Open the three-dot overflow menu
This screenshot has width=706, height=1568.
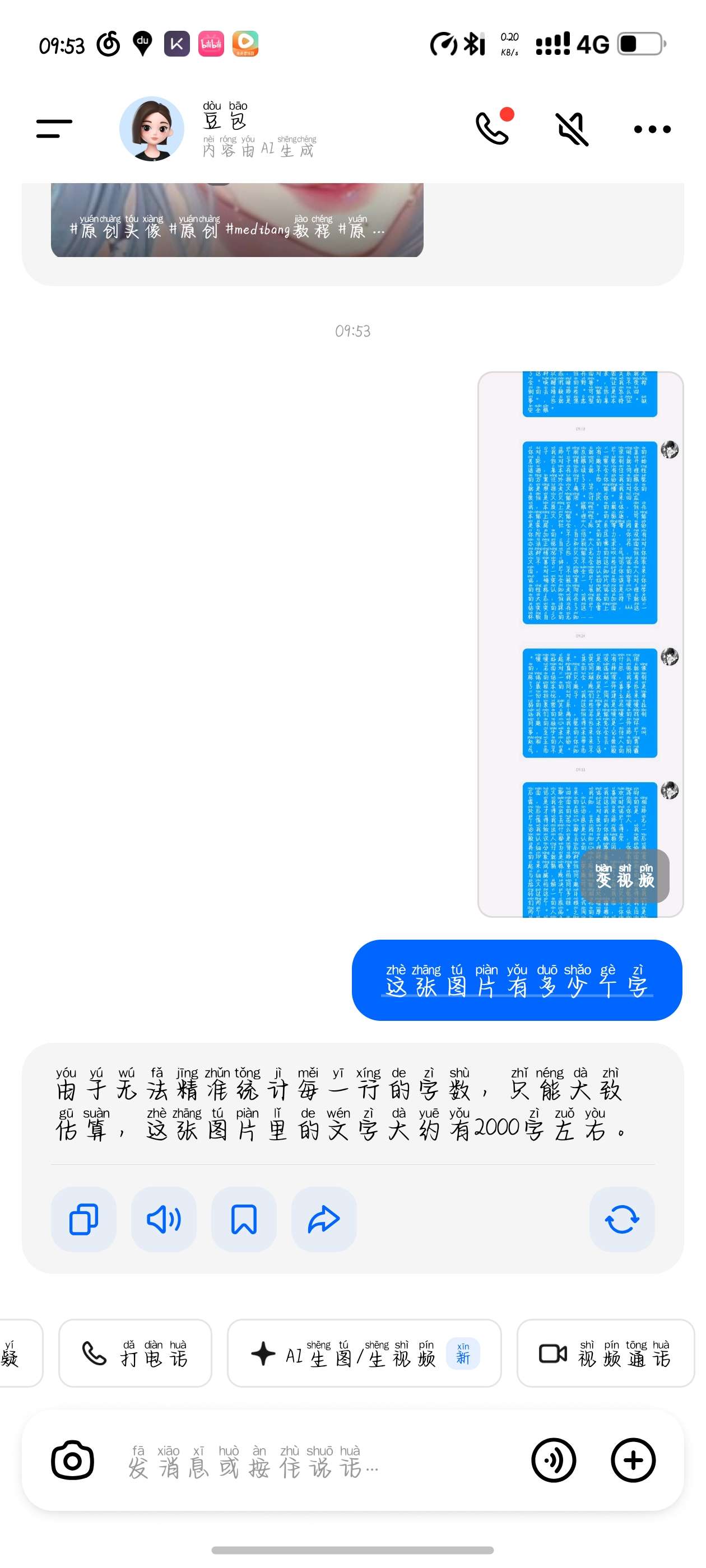coord(652,128)
